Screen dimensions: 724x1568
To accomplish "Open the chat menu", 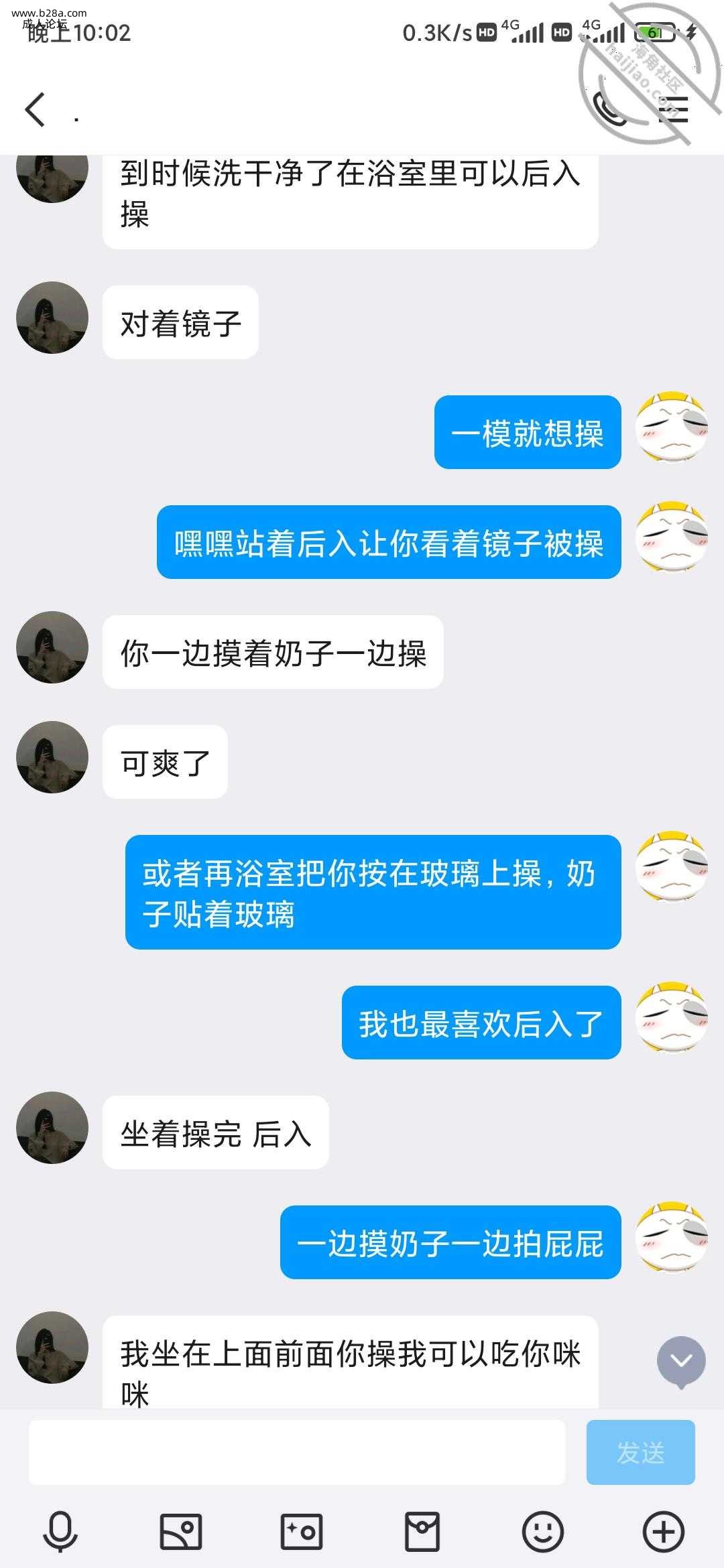I will [x=674, y=110].
